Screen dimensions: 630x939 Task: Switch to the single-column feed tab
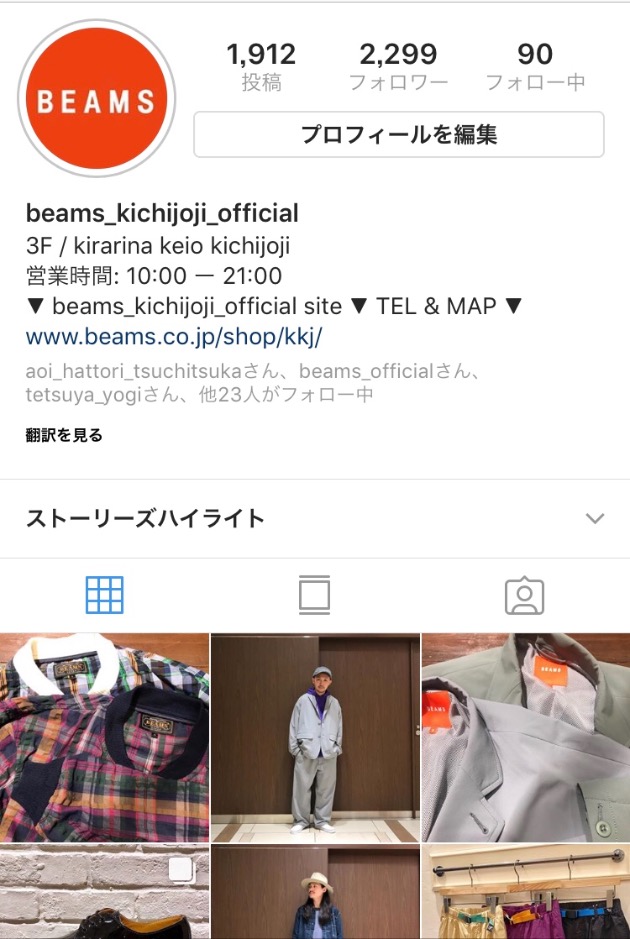[x=314, y=595]
